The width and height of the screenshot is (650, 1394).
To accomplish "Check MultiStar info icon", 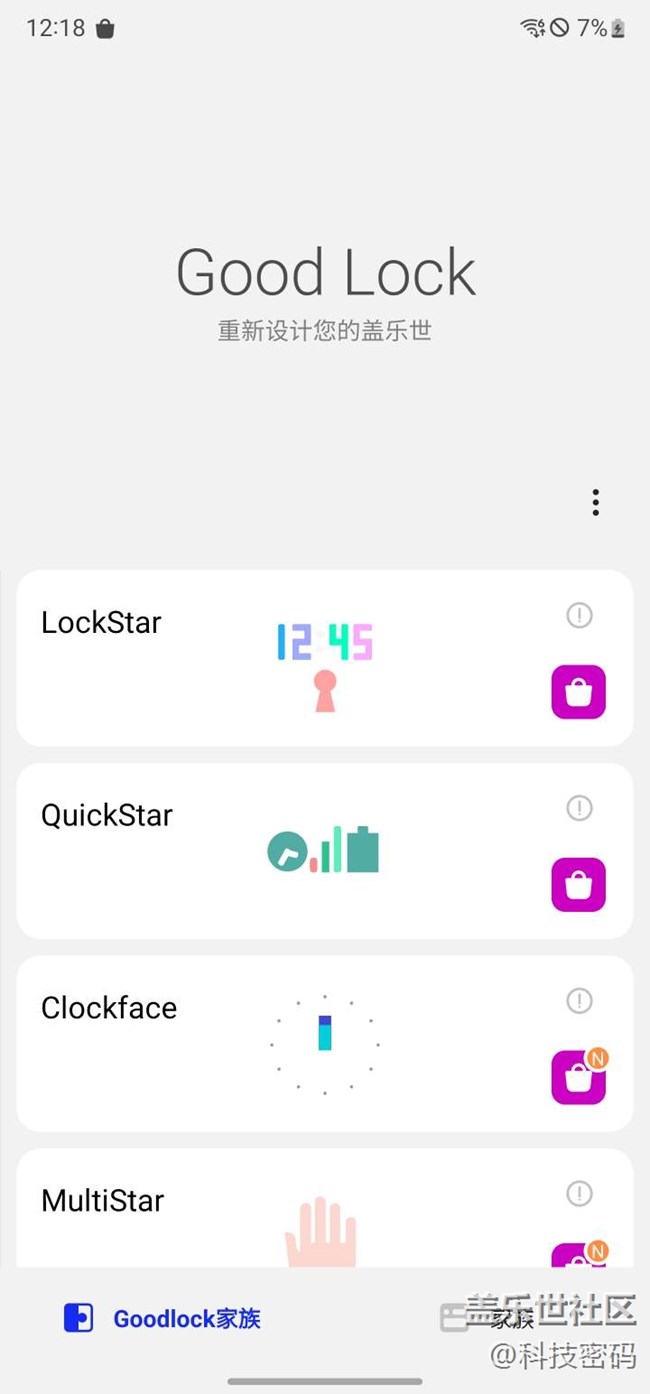I will (579, 1193).
